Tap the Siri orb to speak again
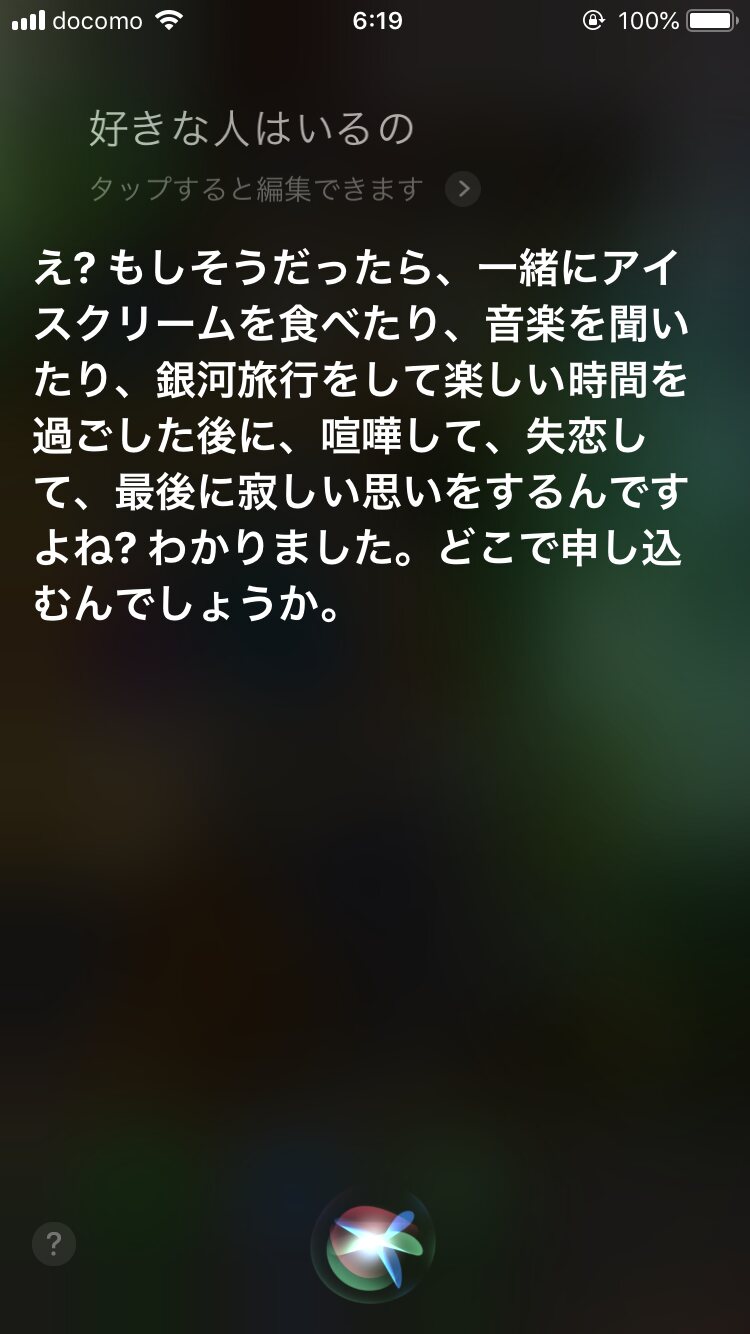Viewport: 750px width, 1334px height. tap(374, 1246)
